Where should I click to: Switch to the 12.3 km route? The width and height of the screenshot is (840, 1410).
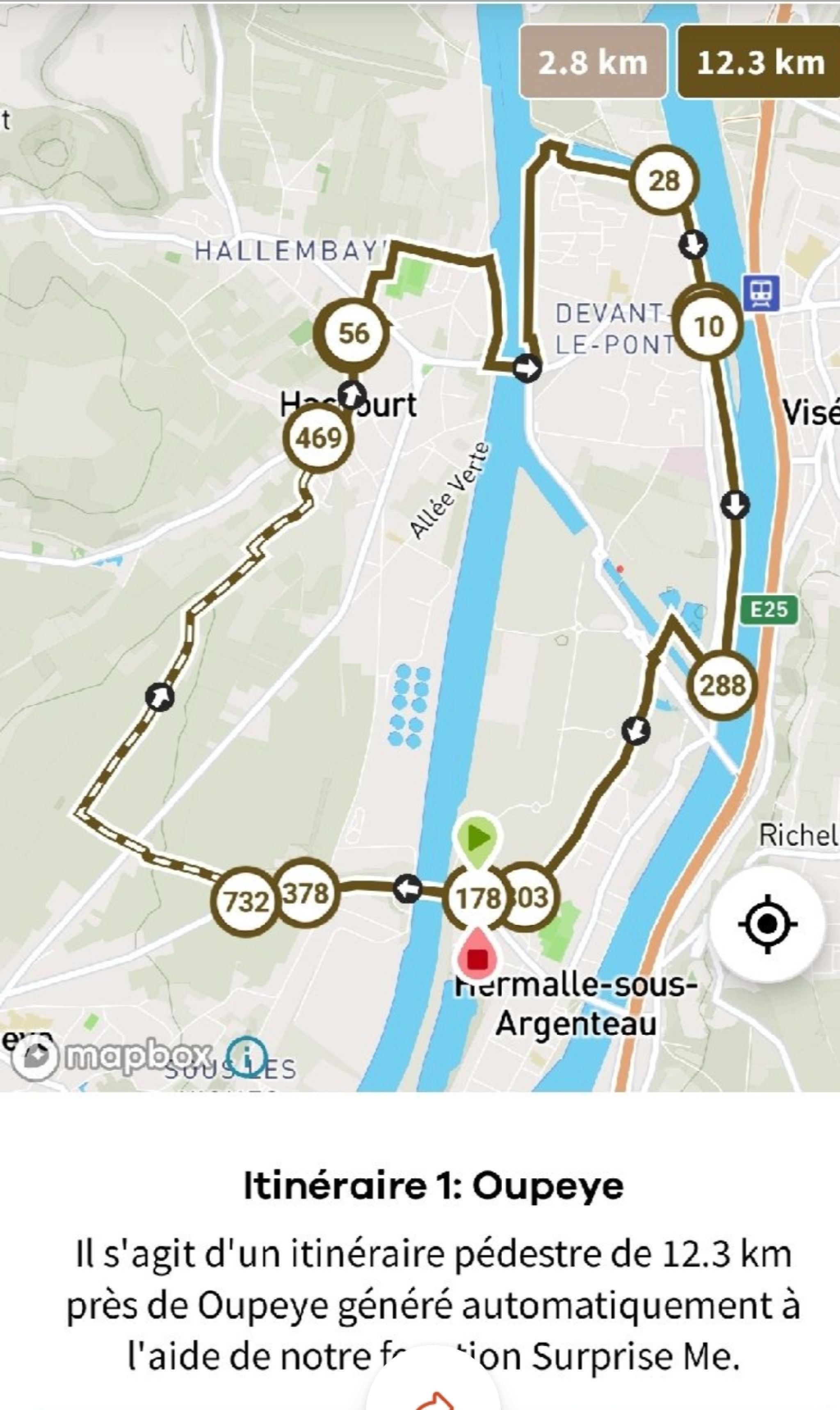(x=760, y=62)
